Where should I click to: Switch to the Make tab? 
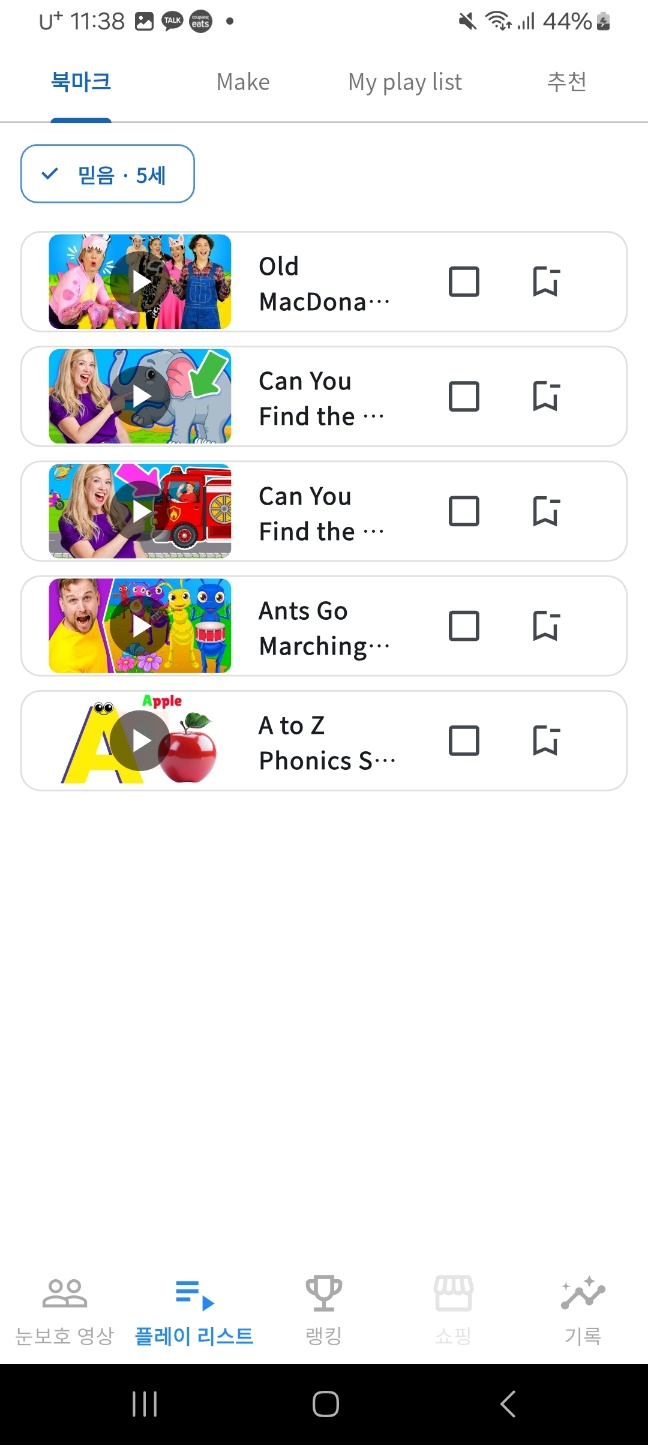pos(243,82)
